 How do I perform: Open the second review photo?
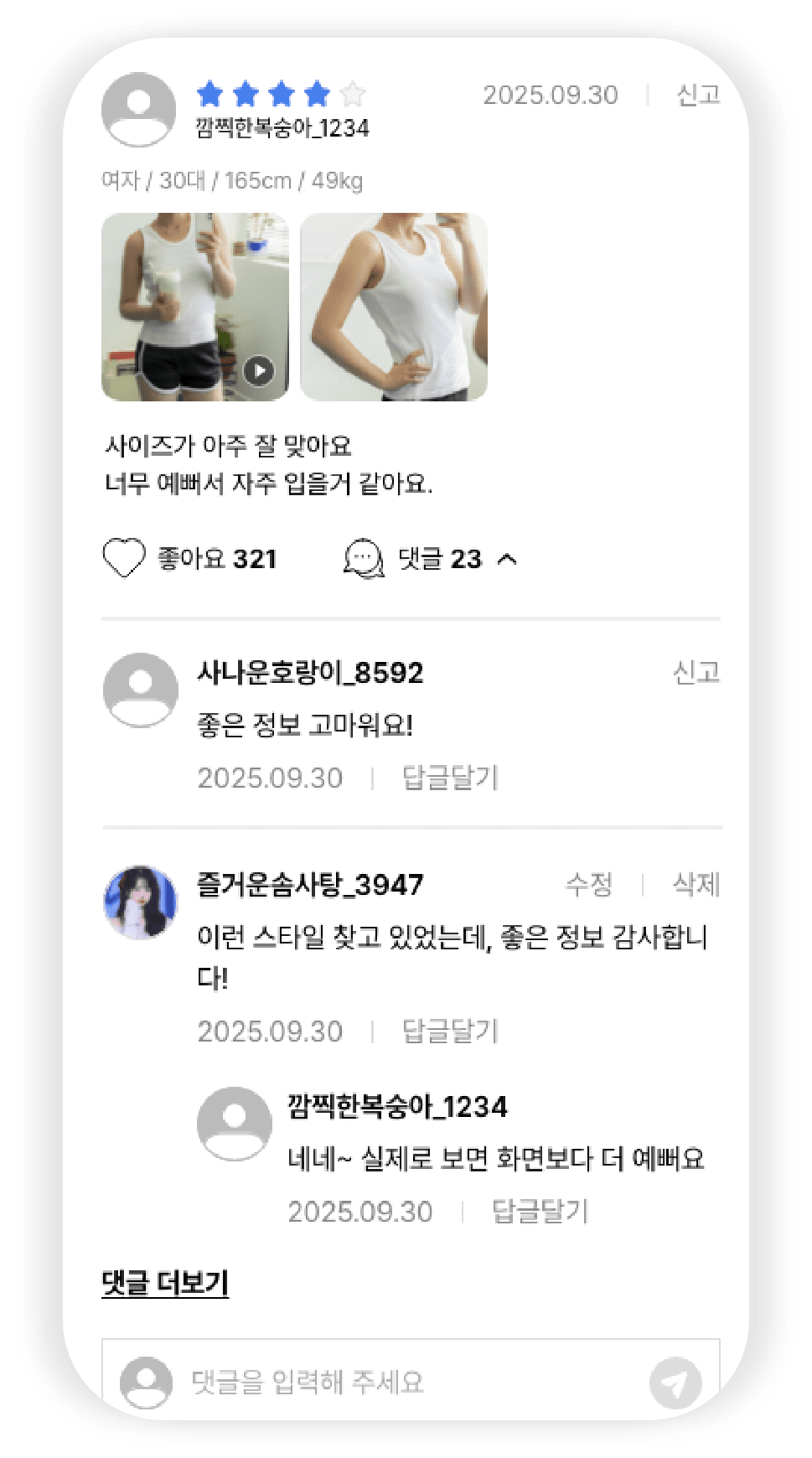pos(394,307)
